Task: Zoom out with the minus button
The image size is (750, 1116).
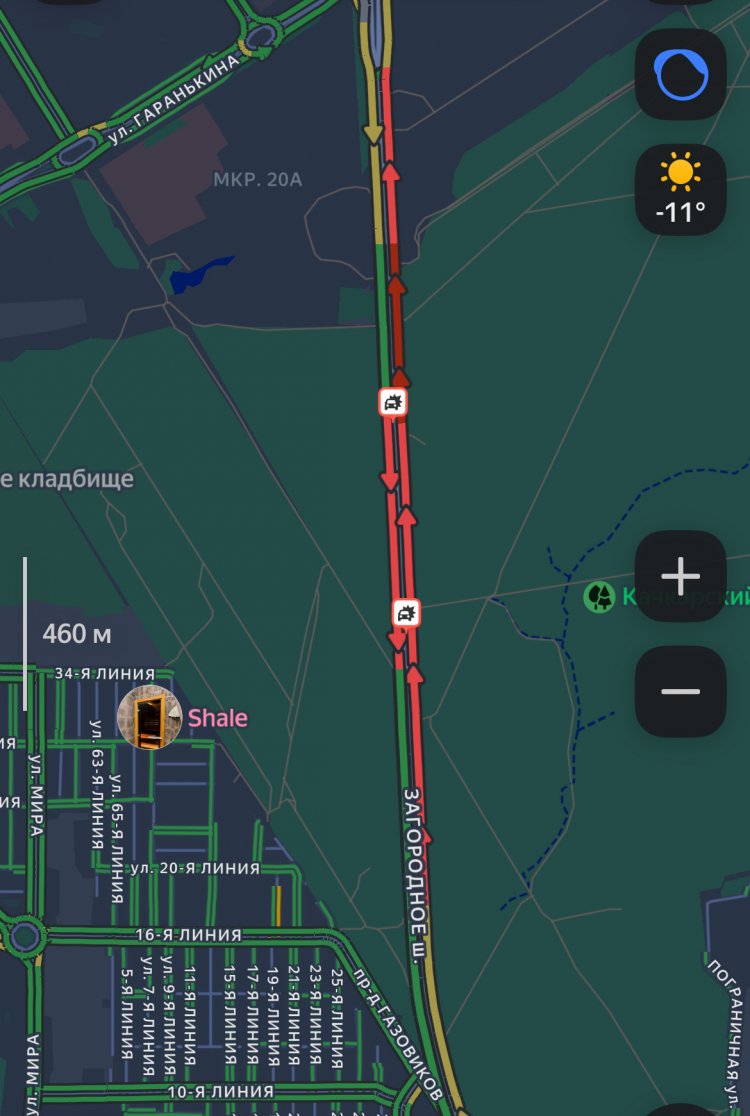Action: [681, 691]
